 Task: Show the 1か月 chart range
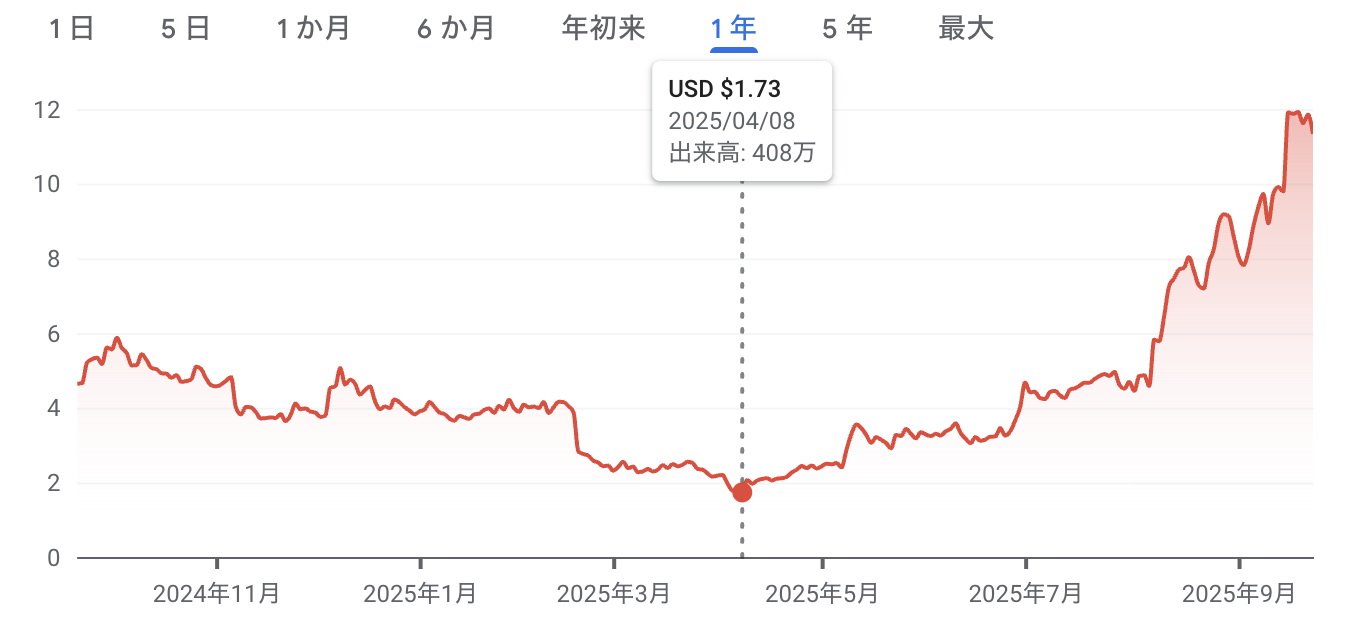point(313,29)
